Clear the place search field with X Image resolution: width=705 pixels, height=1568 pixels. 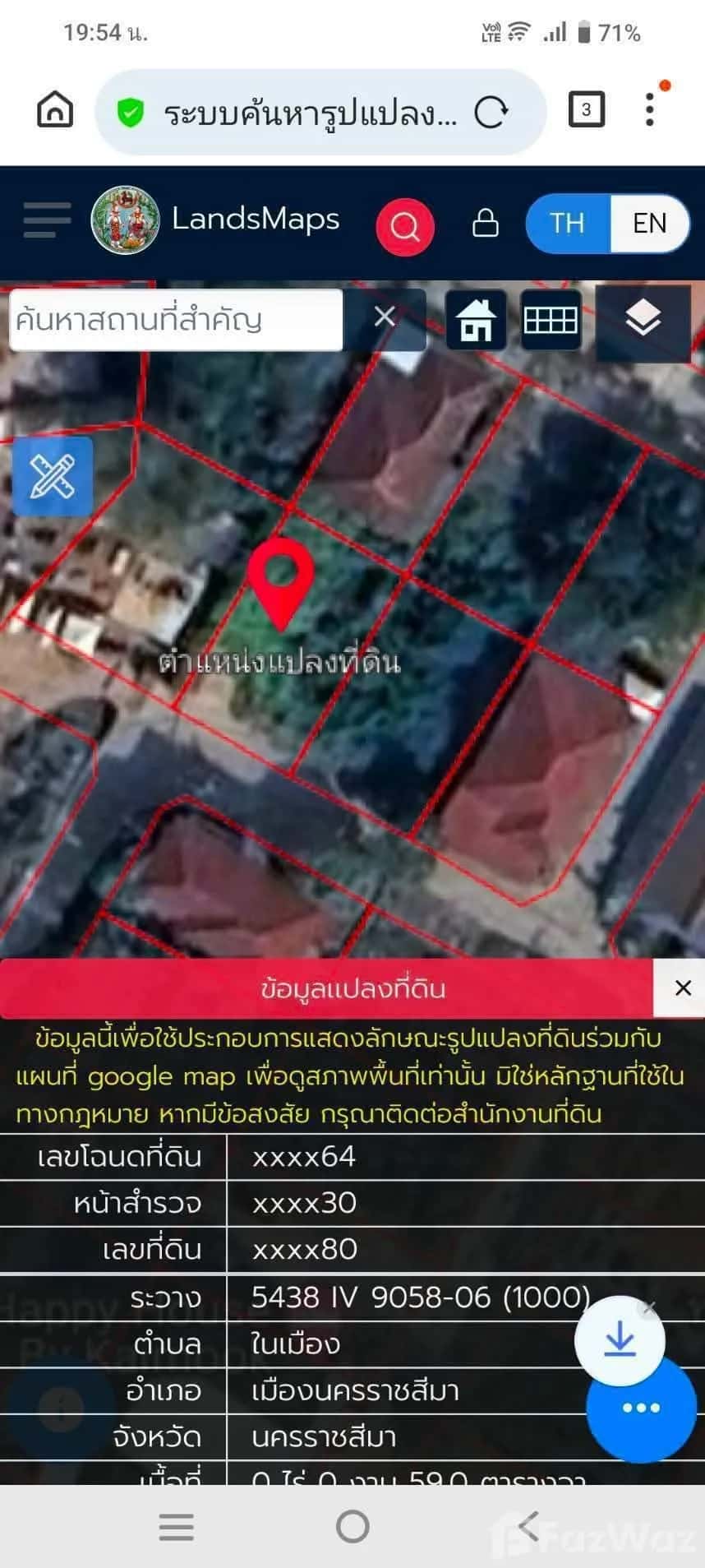385,318
